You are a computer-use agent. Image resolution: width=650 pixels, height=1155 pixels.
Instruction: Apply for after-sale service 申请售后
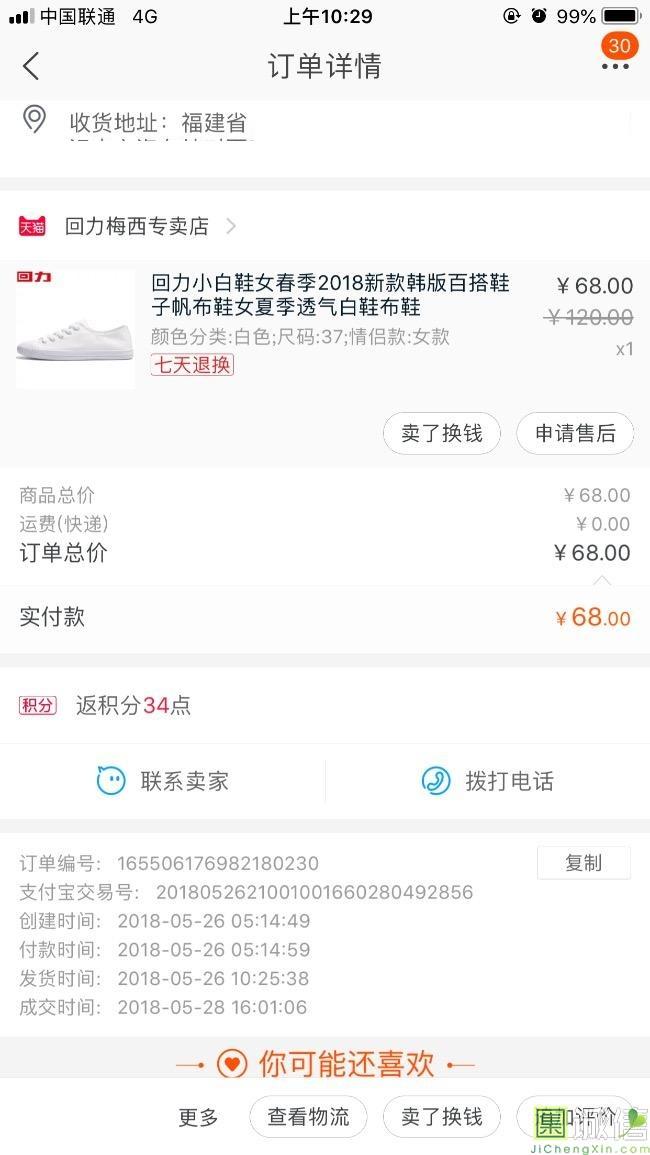coord(575,433)
